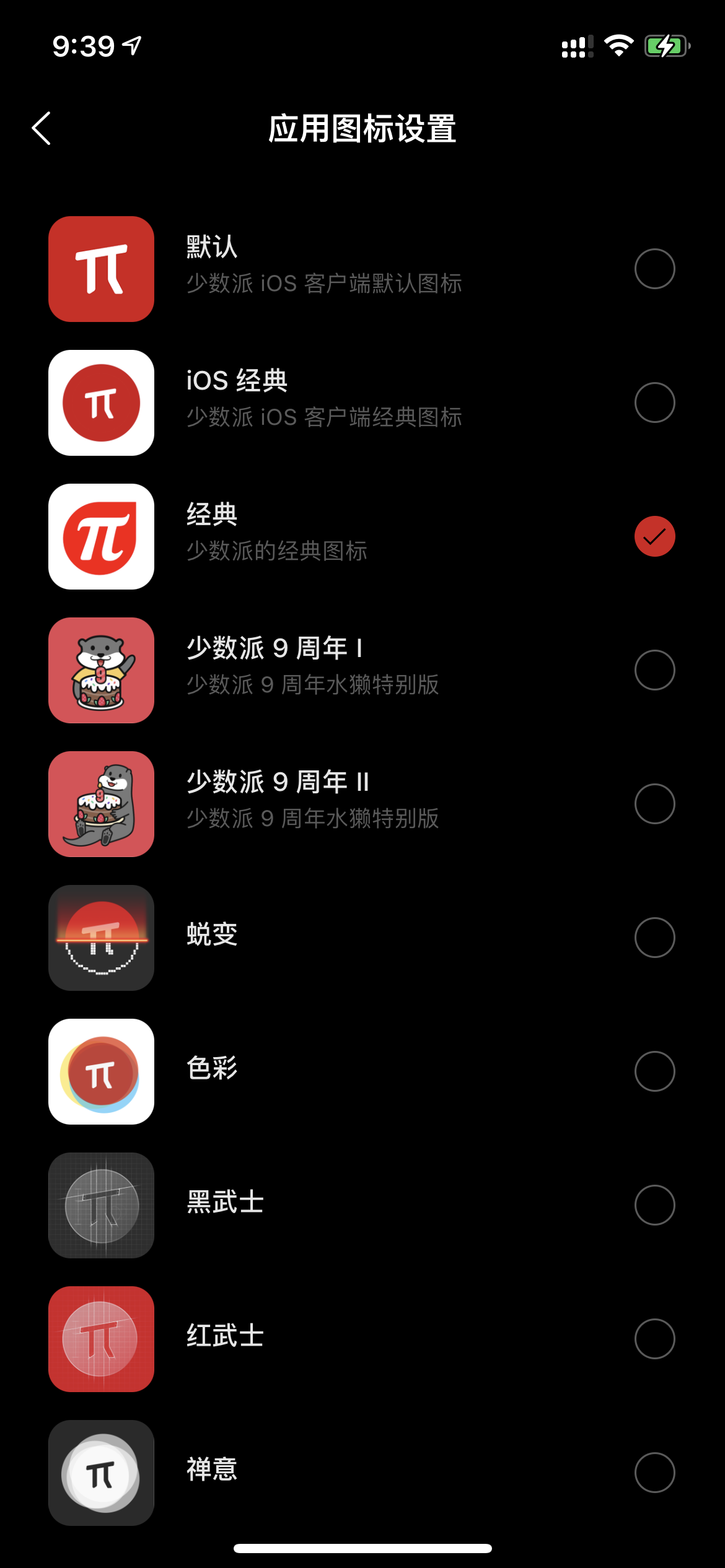Select the 默认 app icon
This screenshot has height=1568, width=725.
(654, 269)
